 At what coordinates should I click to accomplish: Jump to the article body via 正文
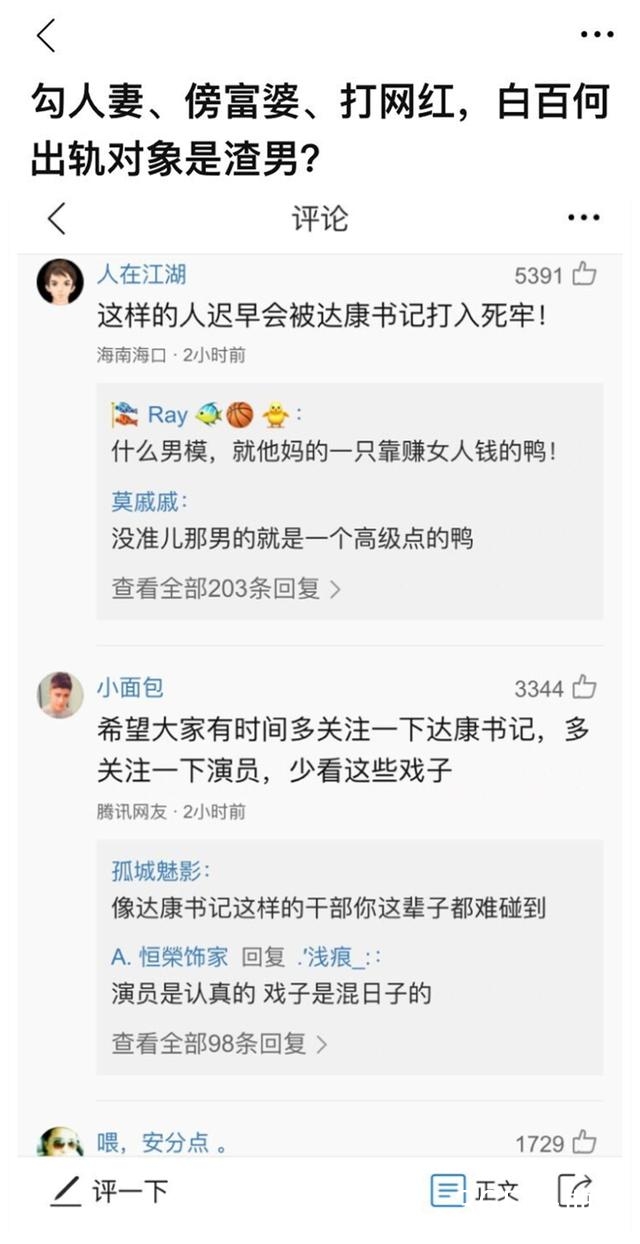point(475,1191)
